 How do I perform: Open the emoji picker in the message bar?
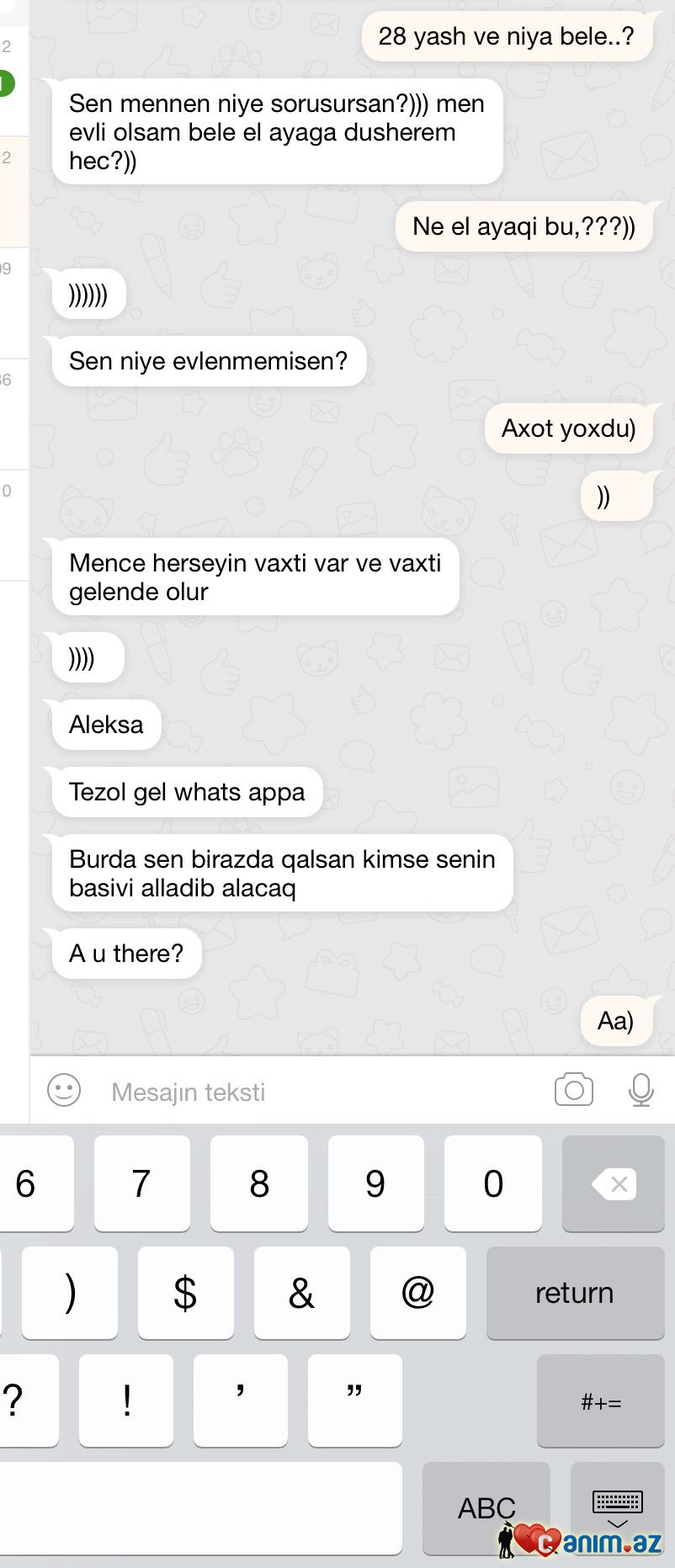pyautogui.click(x=64, y=1091)
